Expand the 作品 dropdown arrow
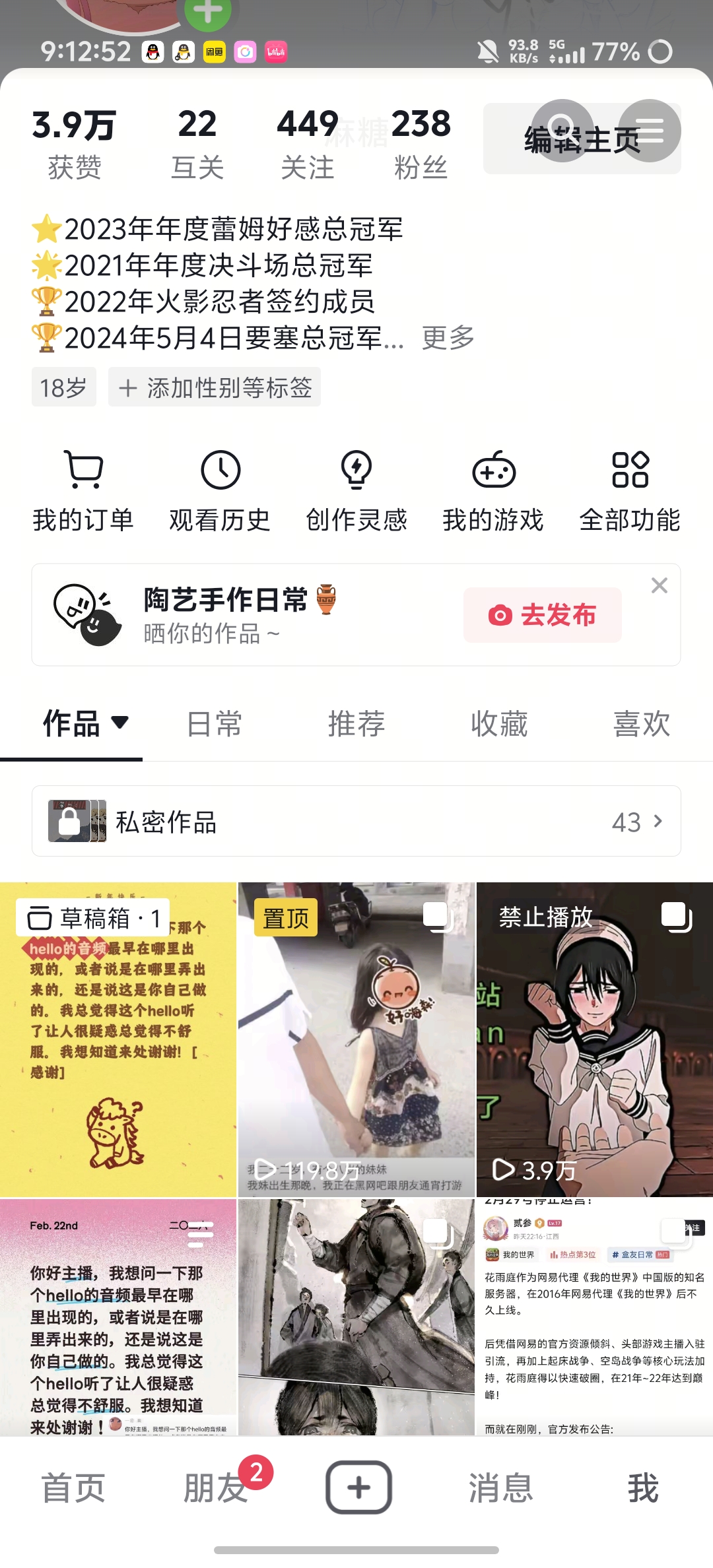 [x=119, y=723]
